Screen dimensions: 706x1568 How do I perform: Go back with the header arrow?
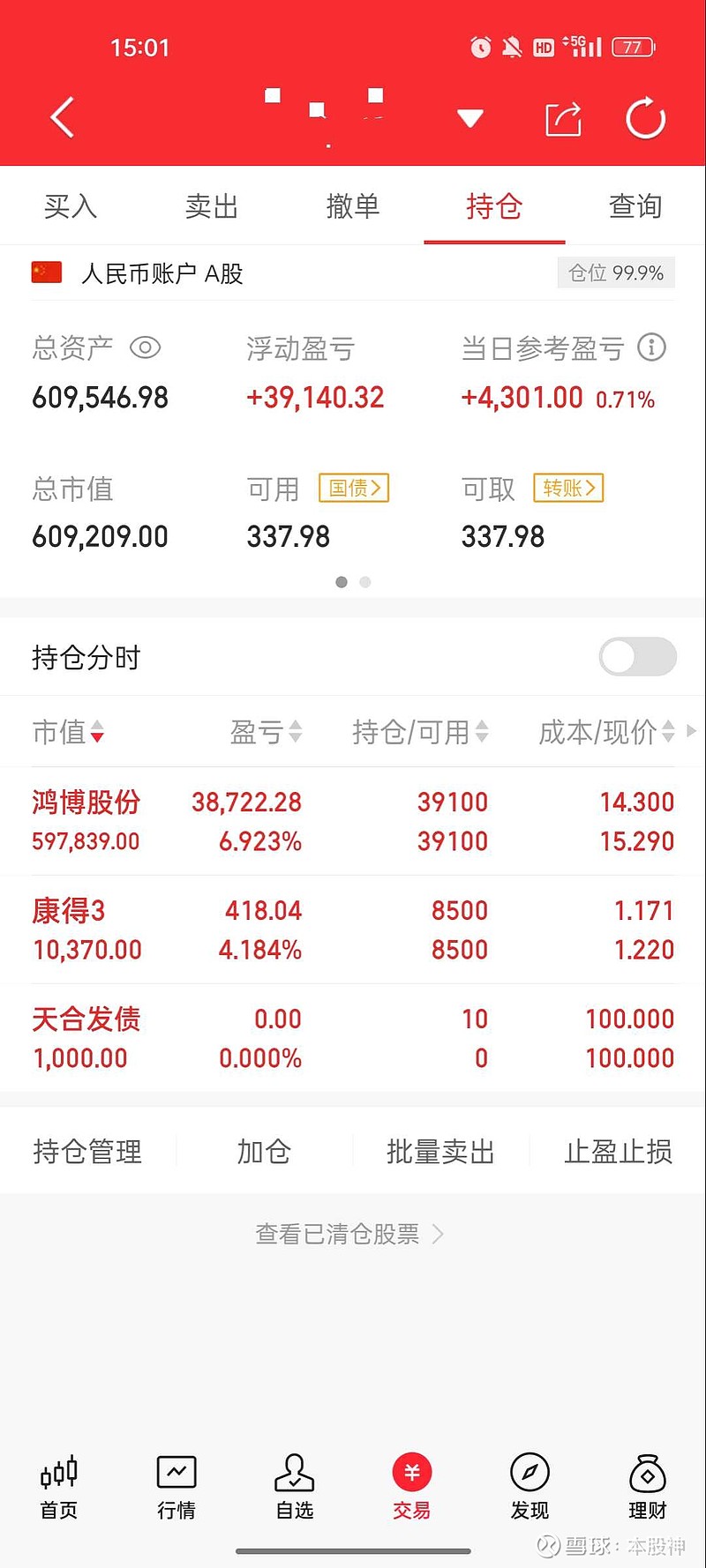point(62,117)
